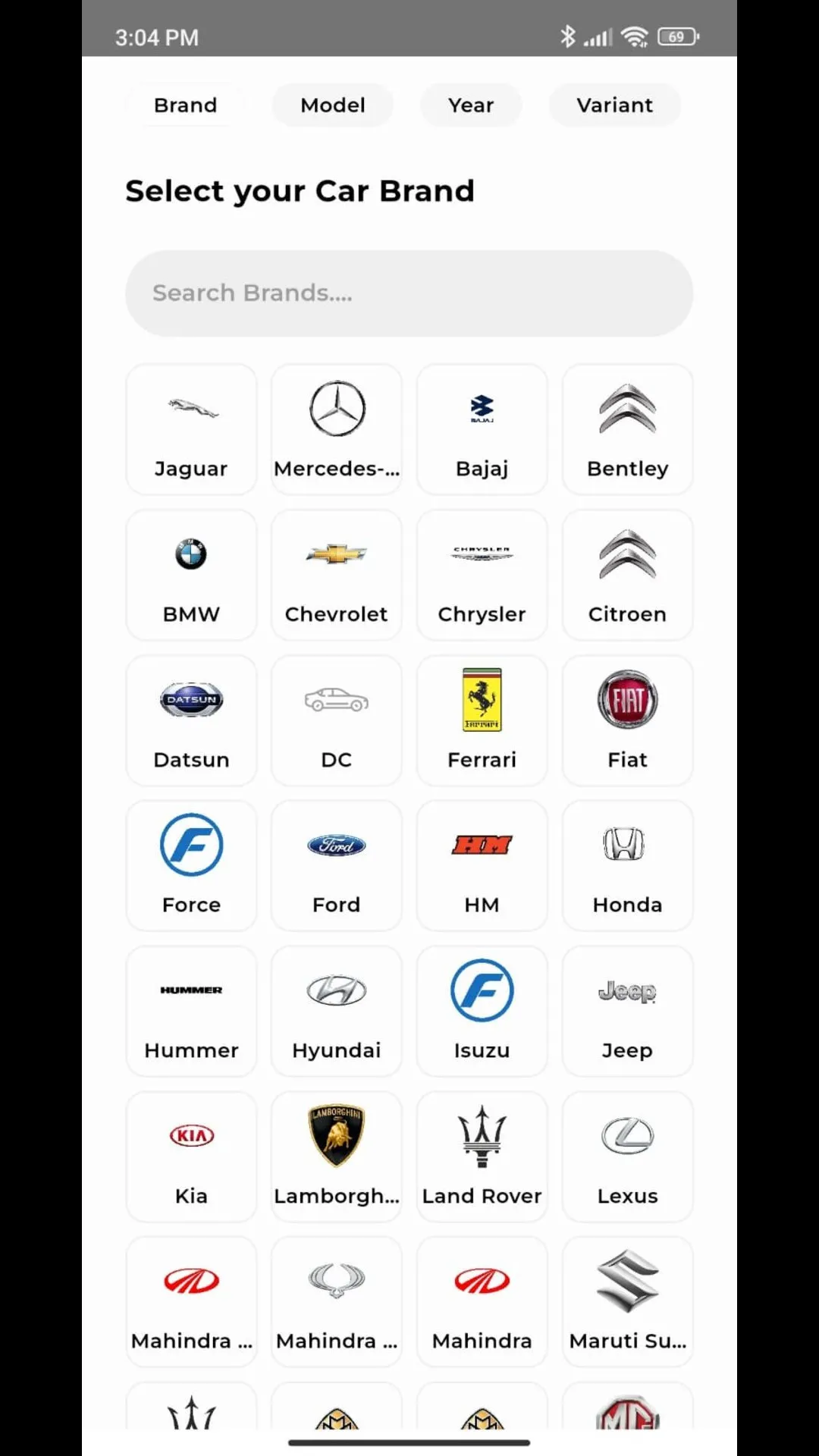Select the Brand tab

point(186,105)
